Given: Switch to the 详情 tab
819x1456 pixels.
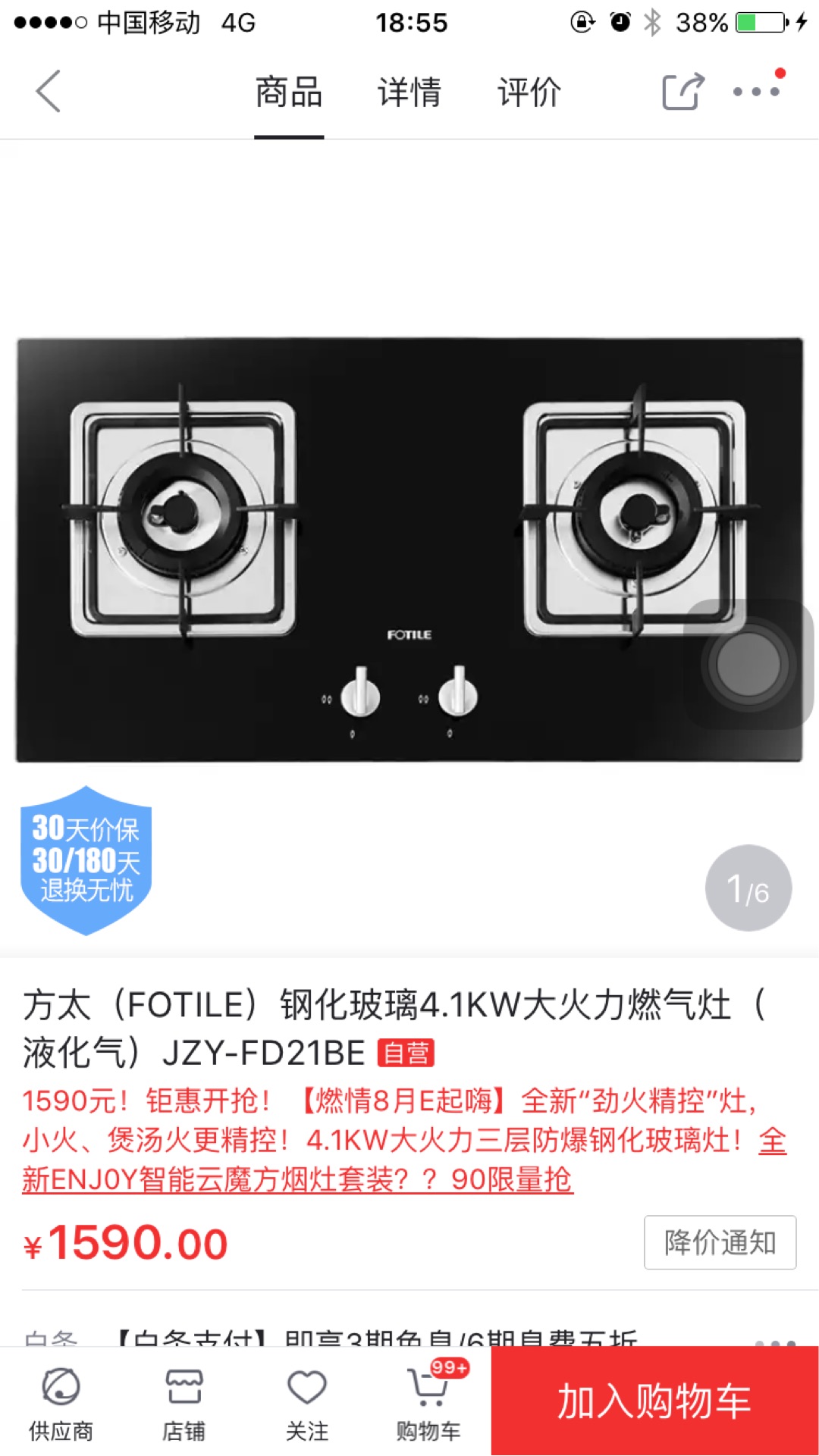Looking at the screenshot, I should 409,92.
